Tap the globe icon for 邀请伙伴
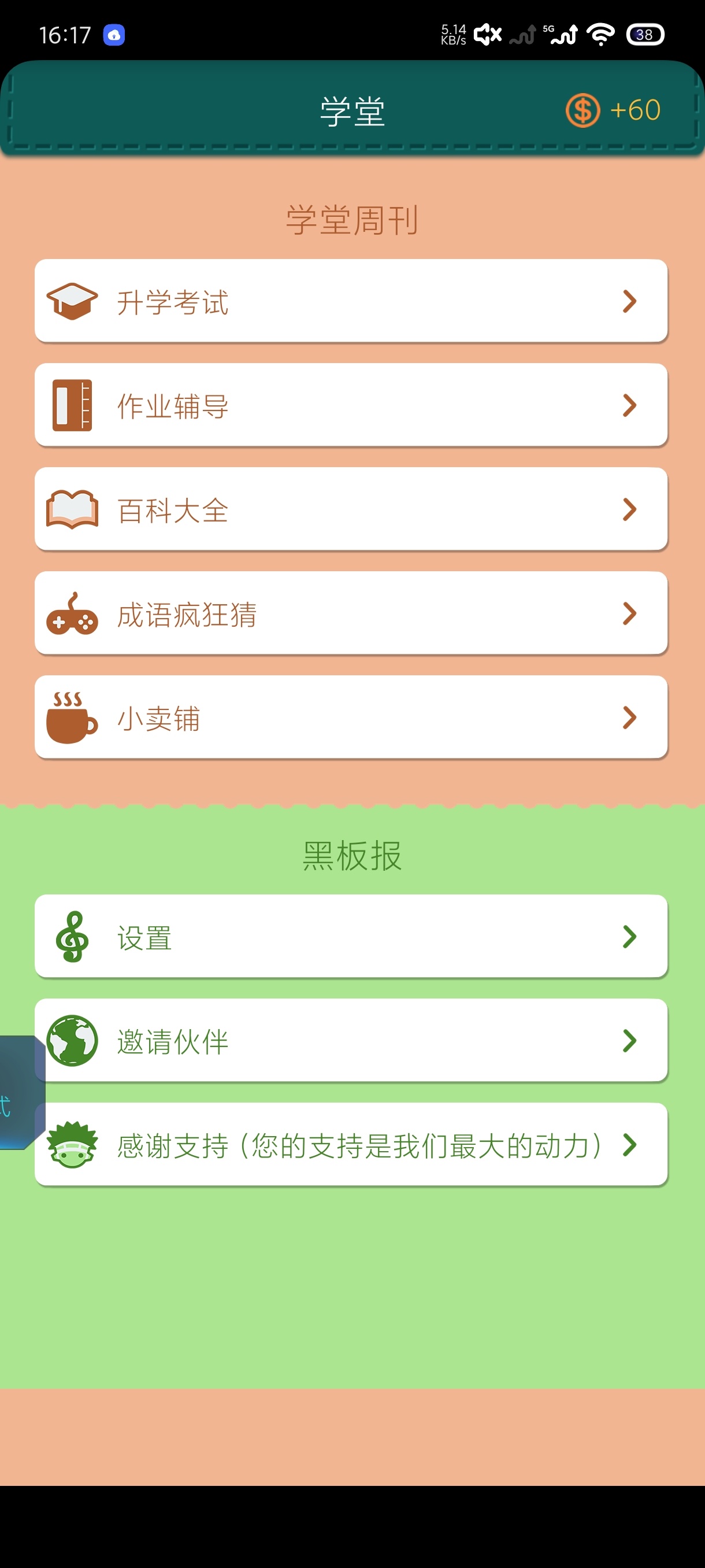 (x=71, y=1041)
